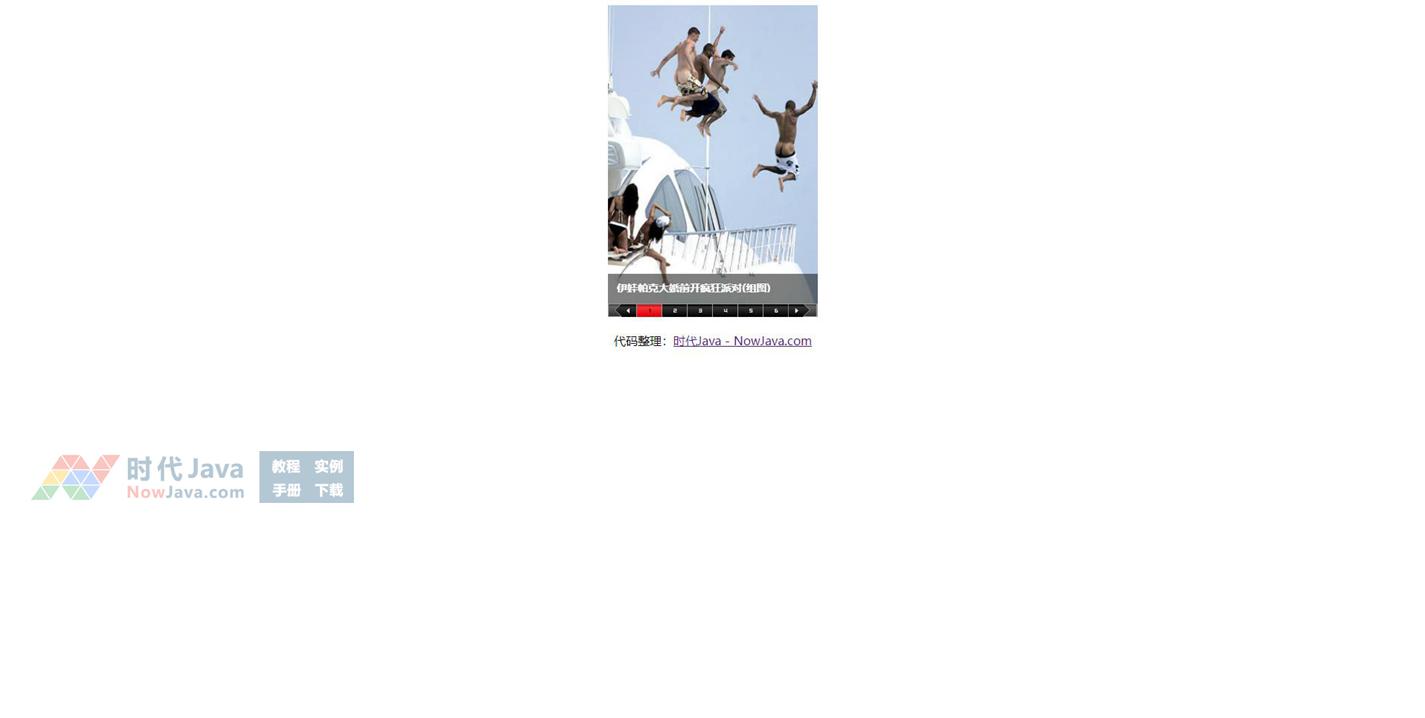This screenshot has width=1425, height=718.
Task: Switch to slide number 4
Action: click(725, 311)
